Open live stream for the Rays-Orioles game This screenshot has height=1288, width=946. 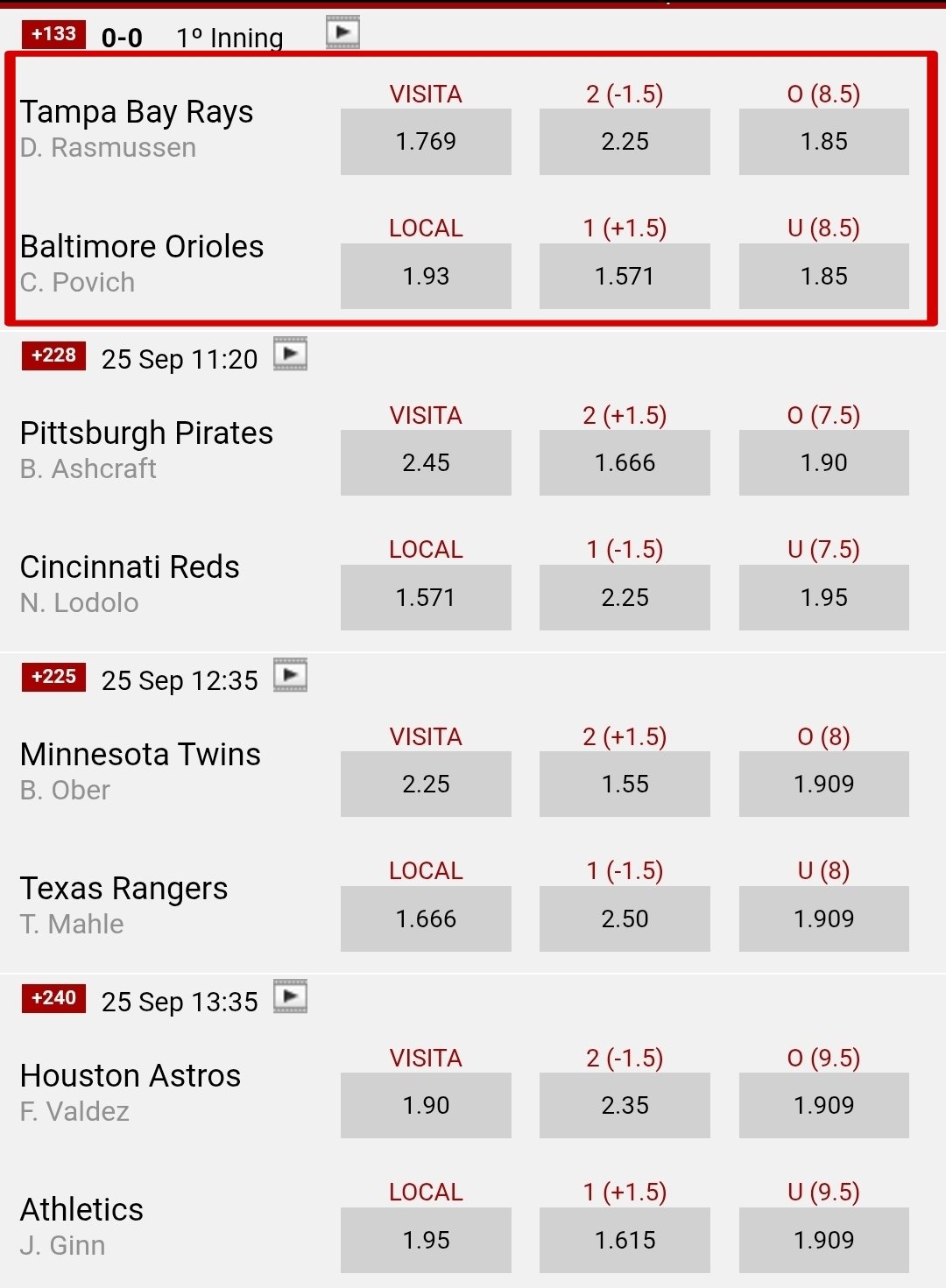342,32
